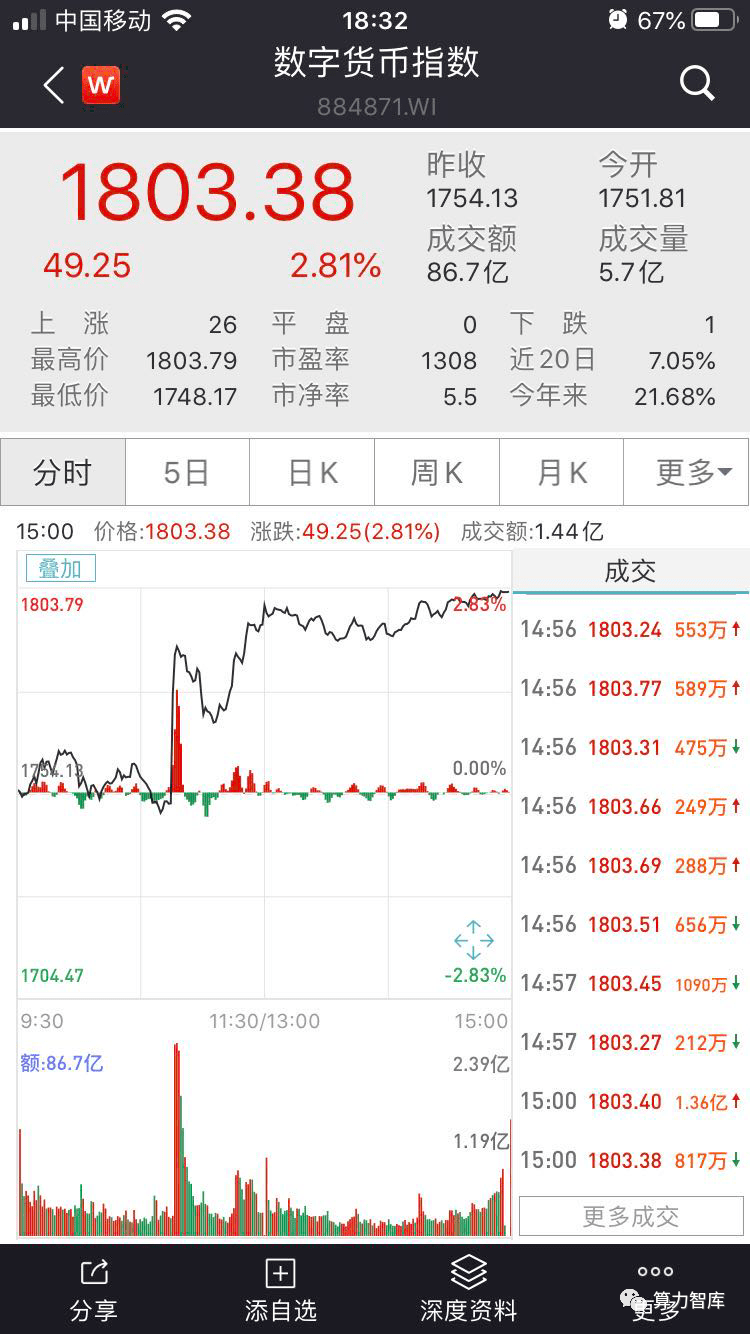Expand the 更多 chart period dropdown

coord(686,472)
